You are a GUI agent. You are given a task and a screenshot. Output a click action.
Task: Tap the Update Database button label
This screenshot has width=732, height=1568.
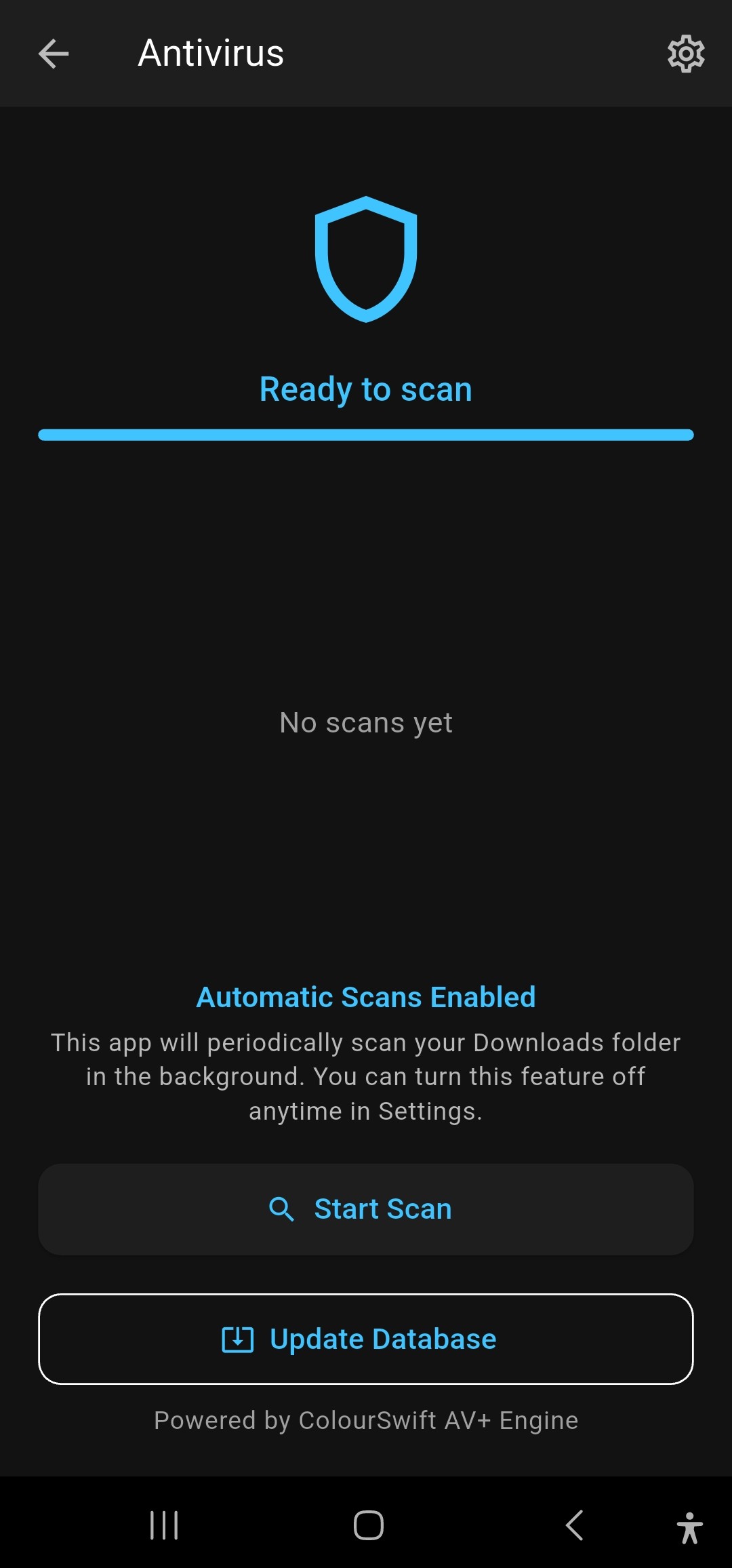383,1338
